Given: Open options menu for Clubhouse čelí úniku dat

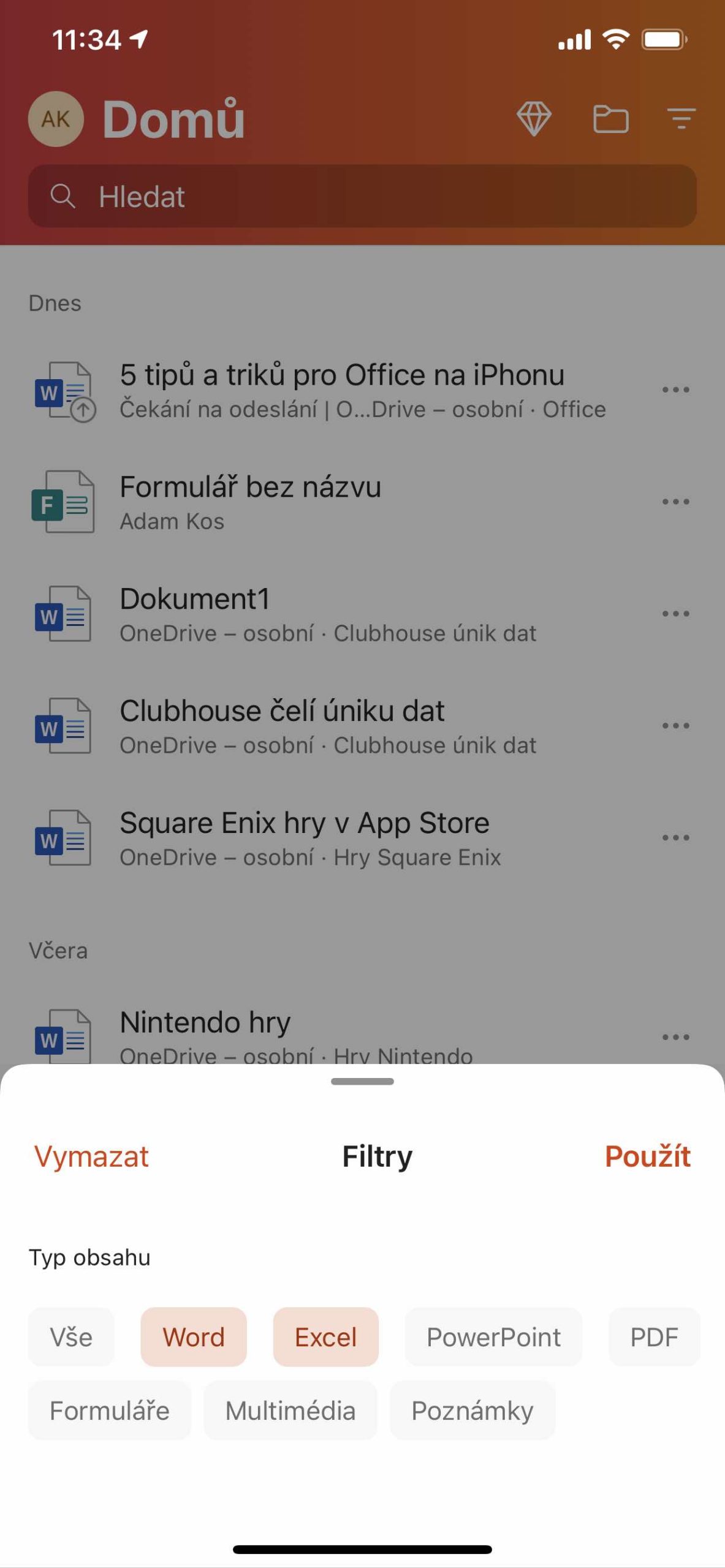Looking at the screenshot, I should pyautogui.click(x=675, y=726).
